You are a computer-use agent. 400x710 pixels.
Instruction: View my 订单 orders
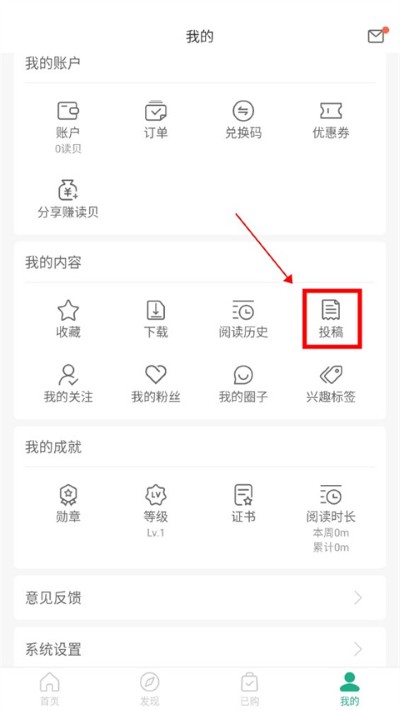click(x=156, y=120)
